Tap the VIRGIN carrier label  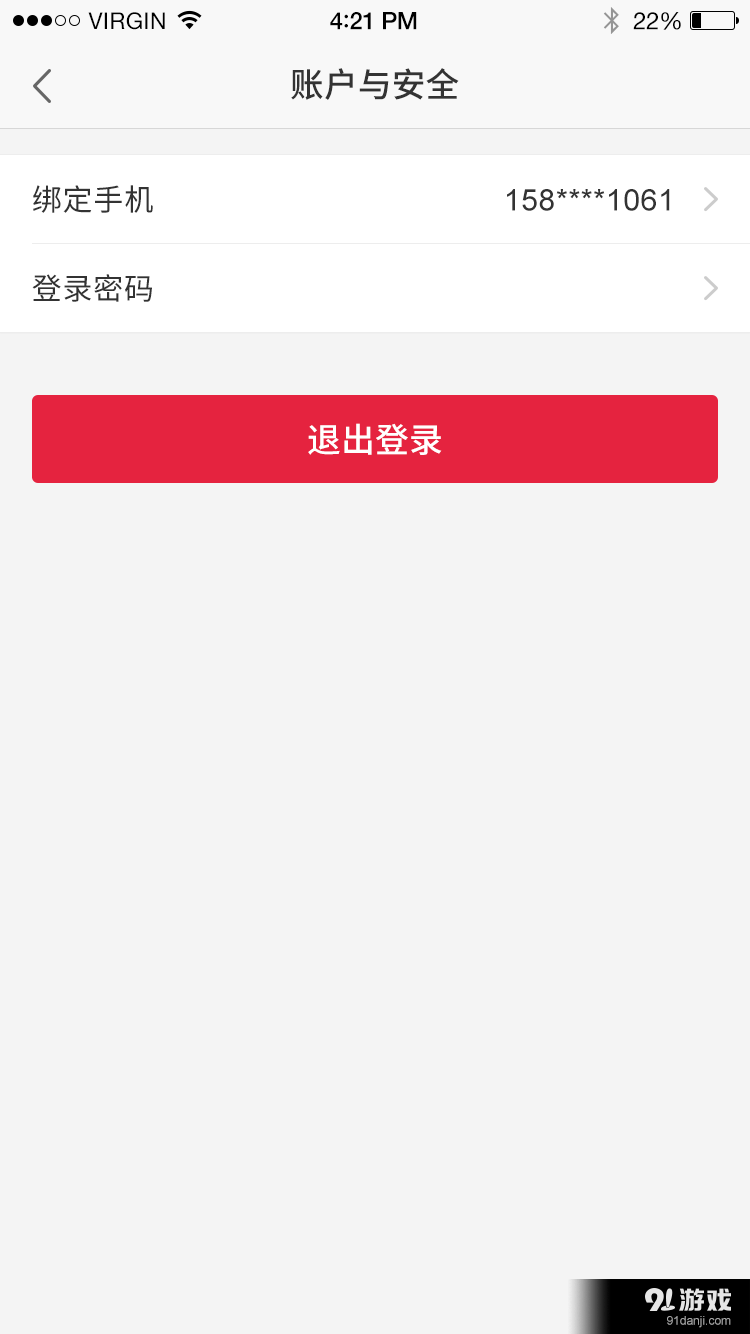127,19
